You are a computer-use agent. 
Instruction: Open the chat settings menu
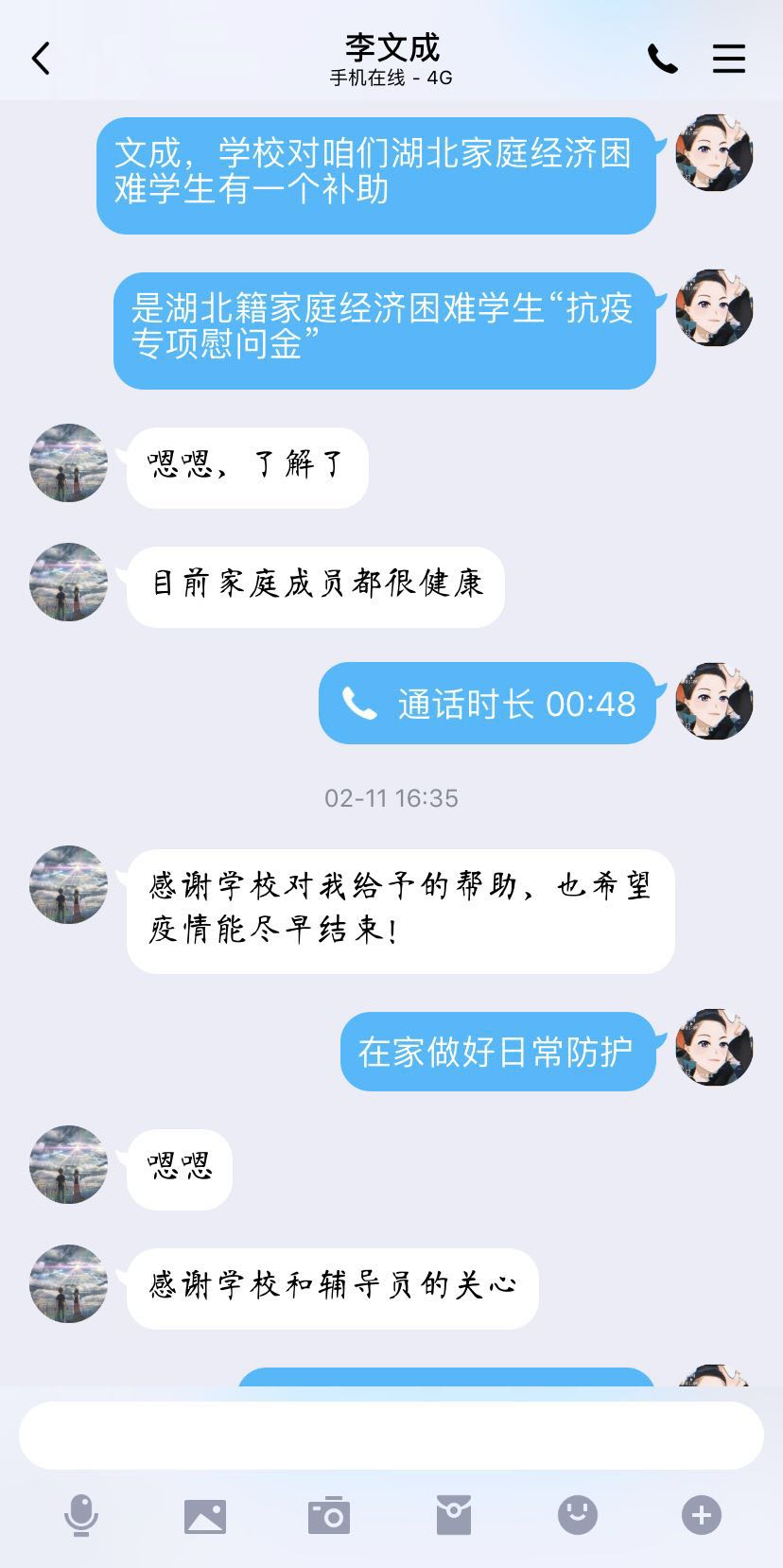click(728, 59)
